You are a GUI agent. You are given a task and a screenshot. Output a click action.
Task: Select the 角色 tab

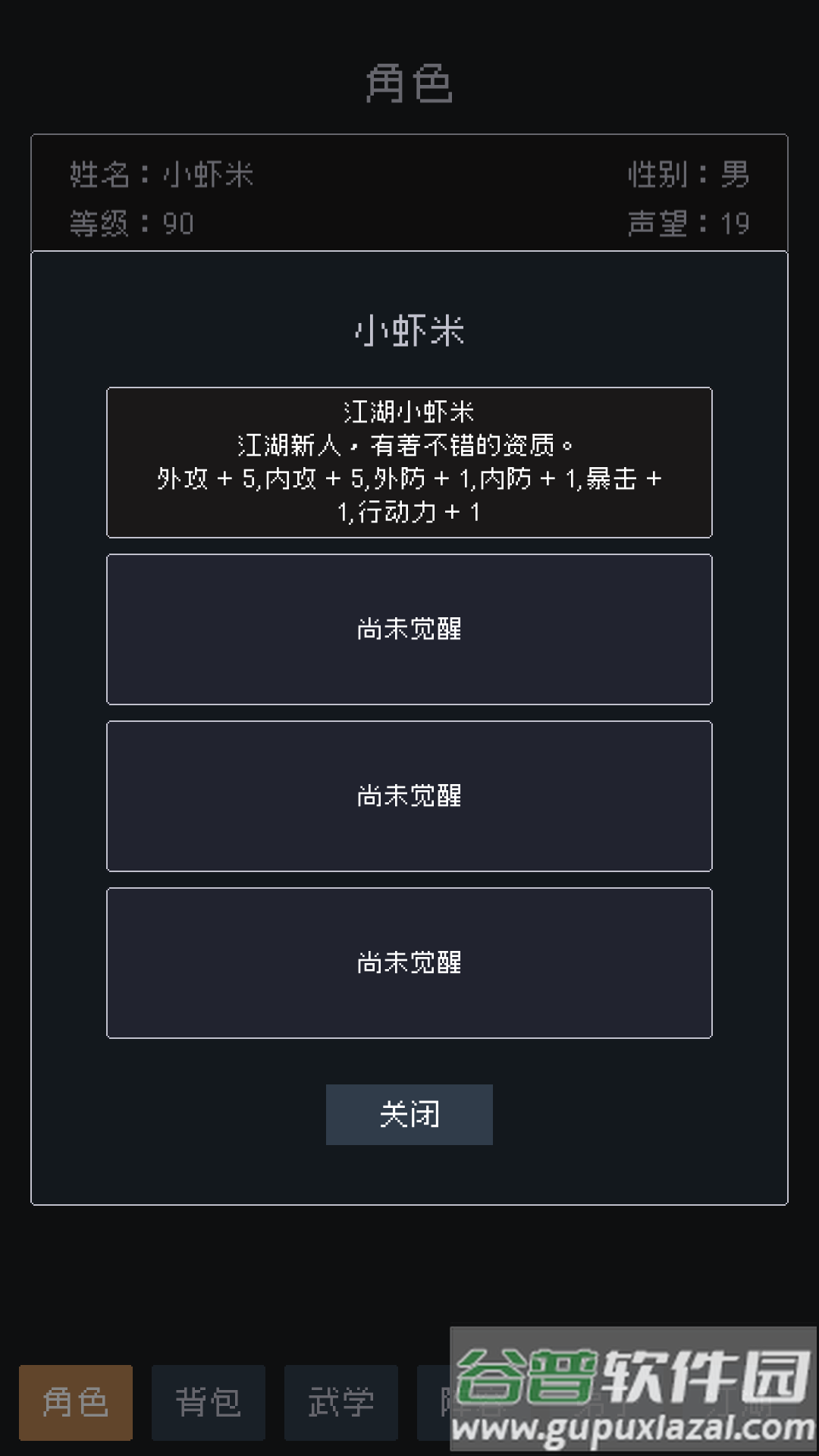tap(75, 1402)
